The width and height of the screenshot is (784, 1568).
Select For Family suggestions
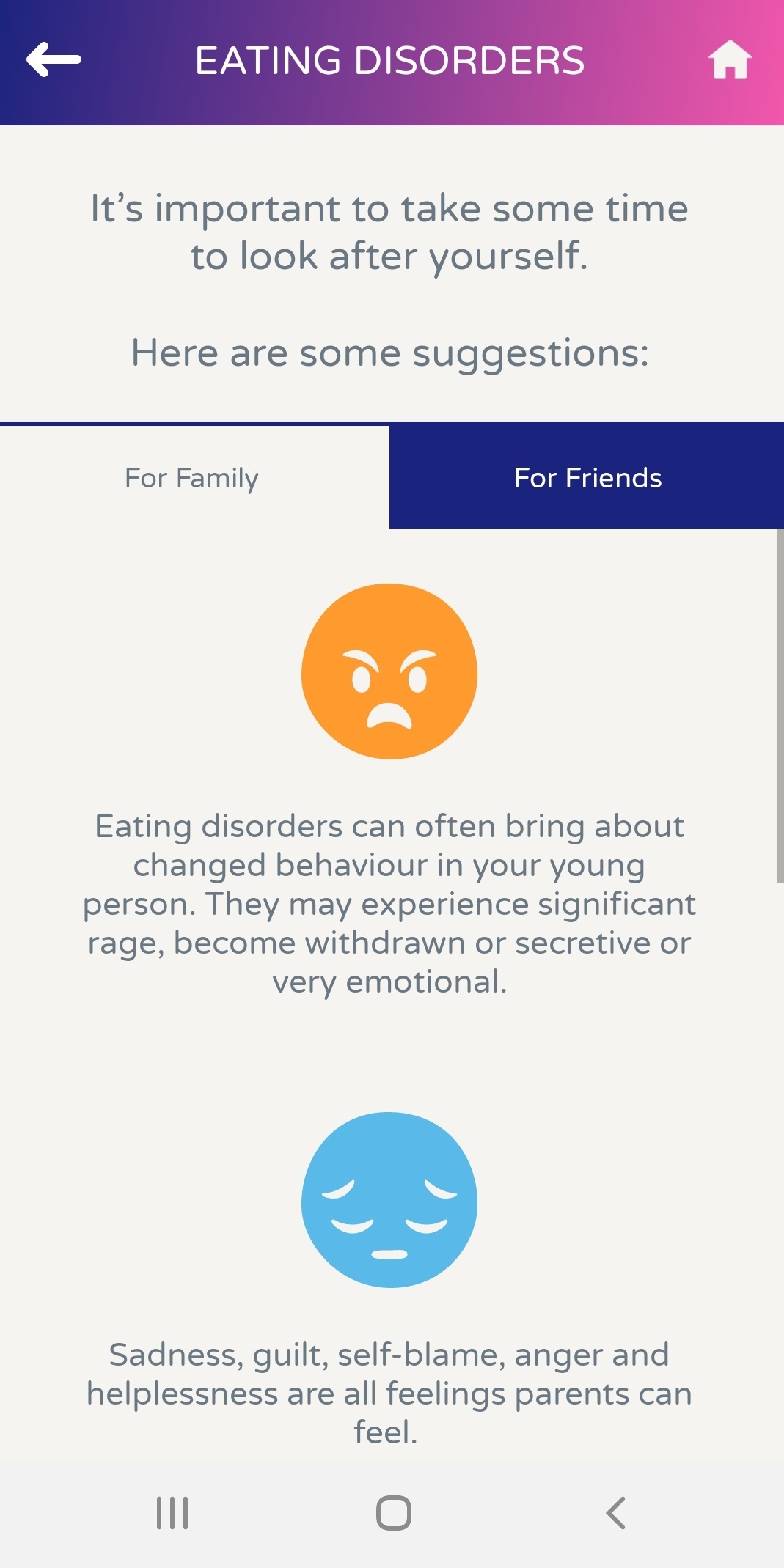coord(192,477)
